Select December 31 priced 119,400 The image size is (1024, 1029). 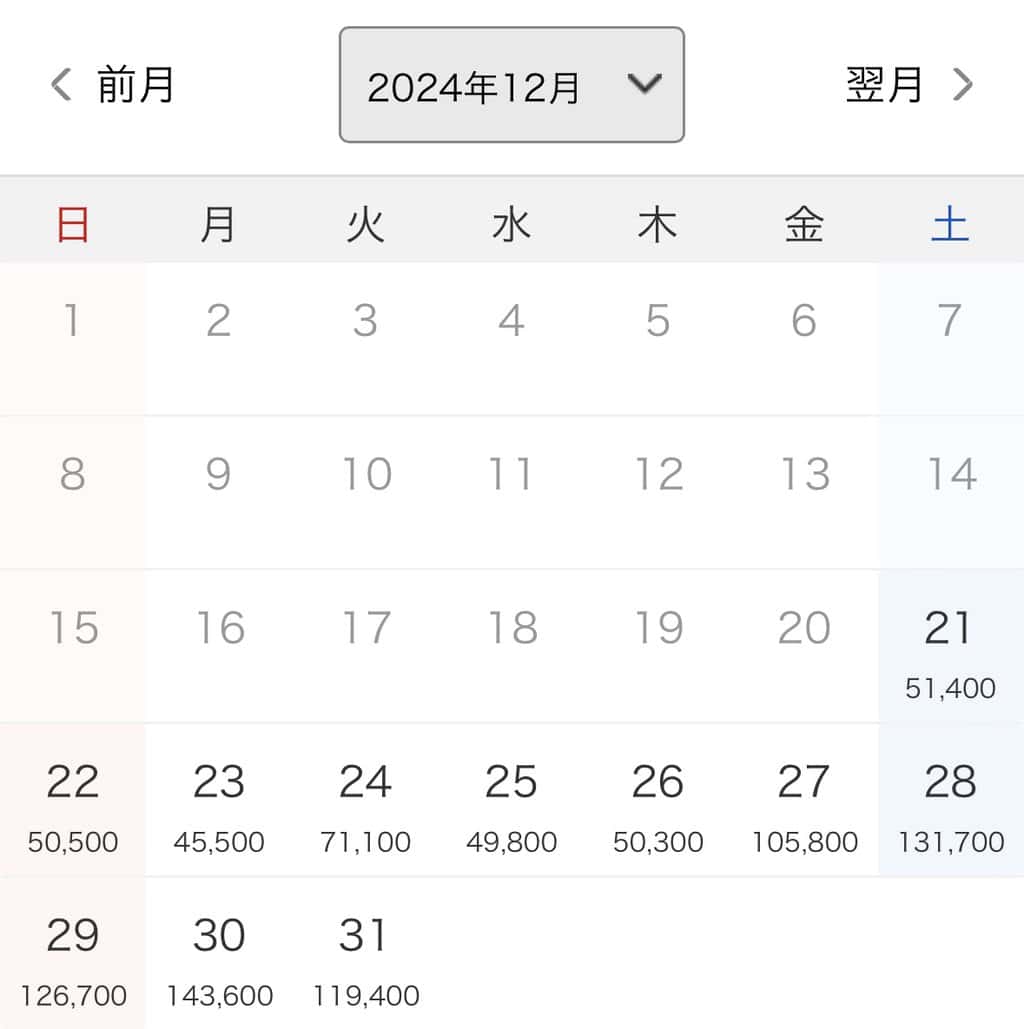pyautogui.click(x=365, y=956)
